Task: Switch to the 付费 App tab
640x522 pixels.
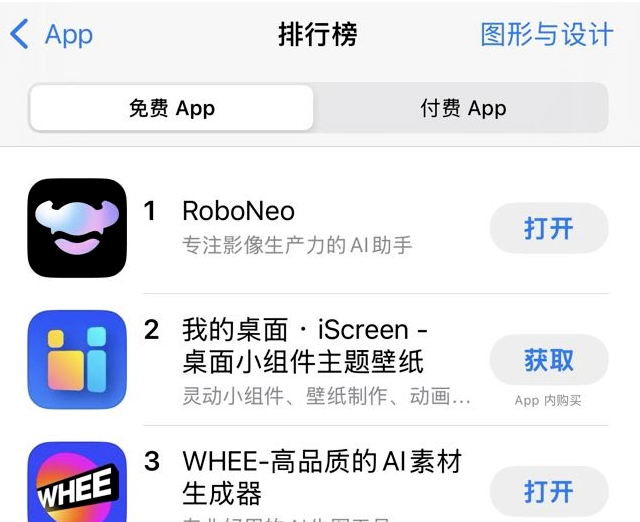Action: tap(462, 108)
